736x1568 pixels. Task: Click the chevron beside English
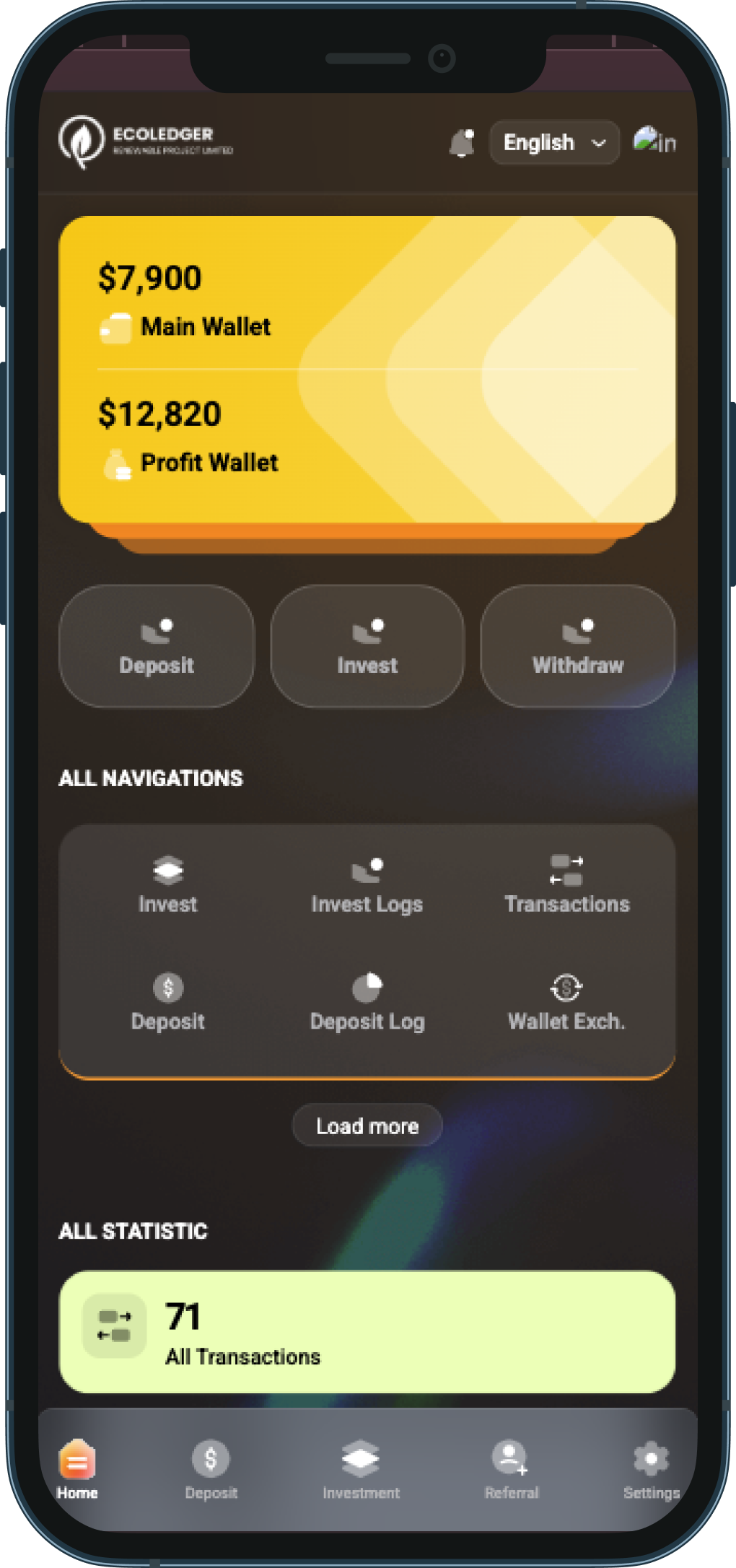[x=599, y=143]
